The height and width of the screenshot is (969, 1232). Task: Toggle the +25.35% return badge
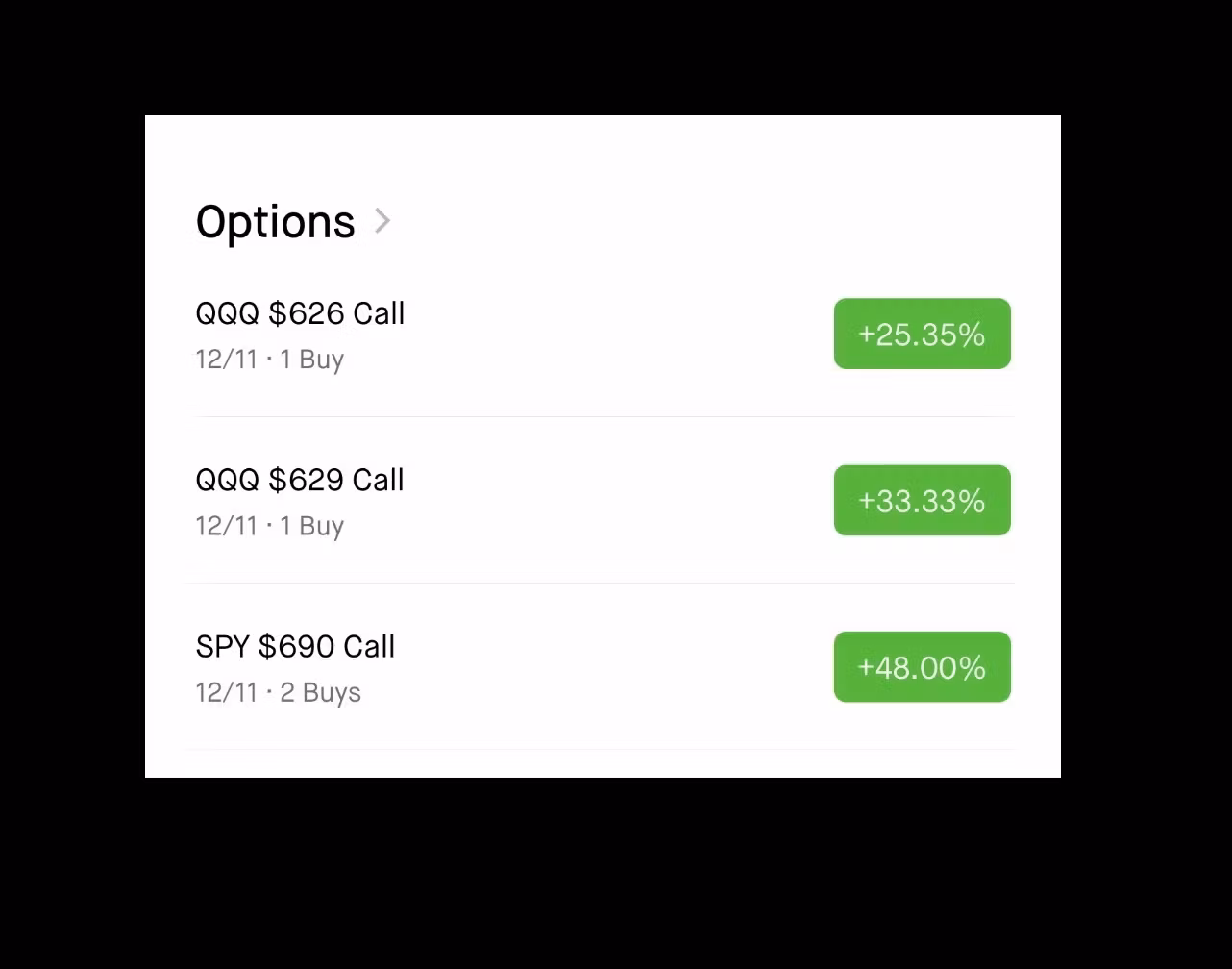[922, 334]
